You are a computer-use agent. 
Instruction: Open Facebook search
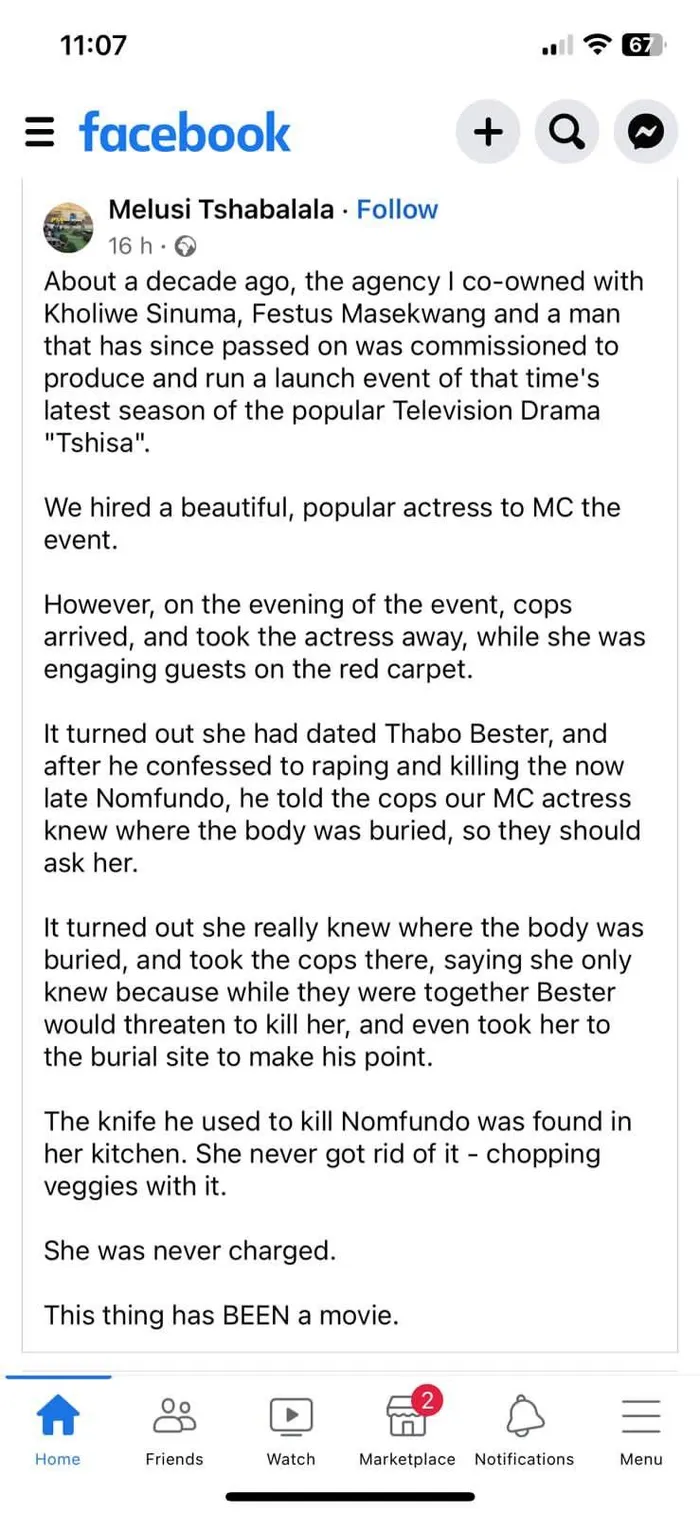[567, 131]
